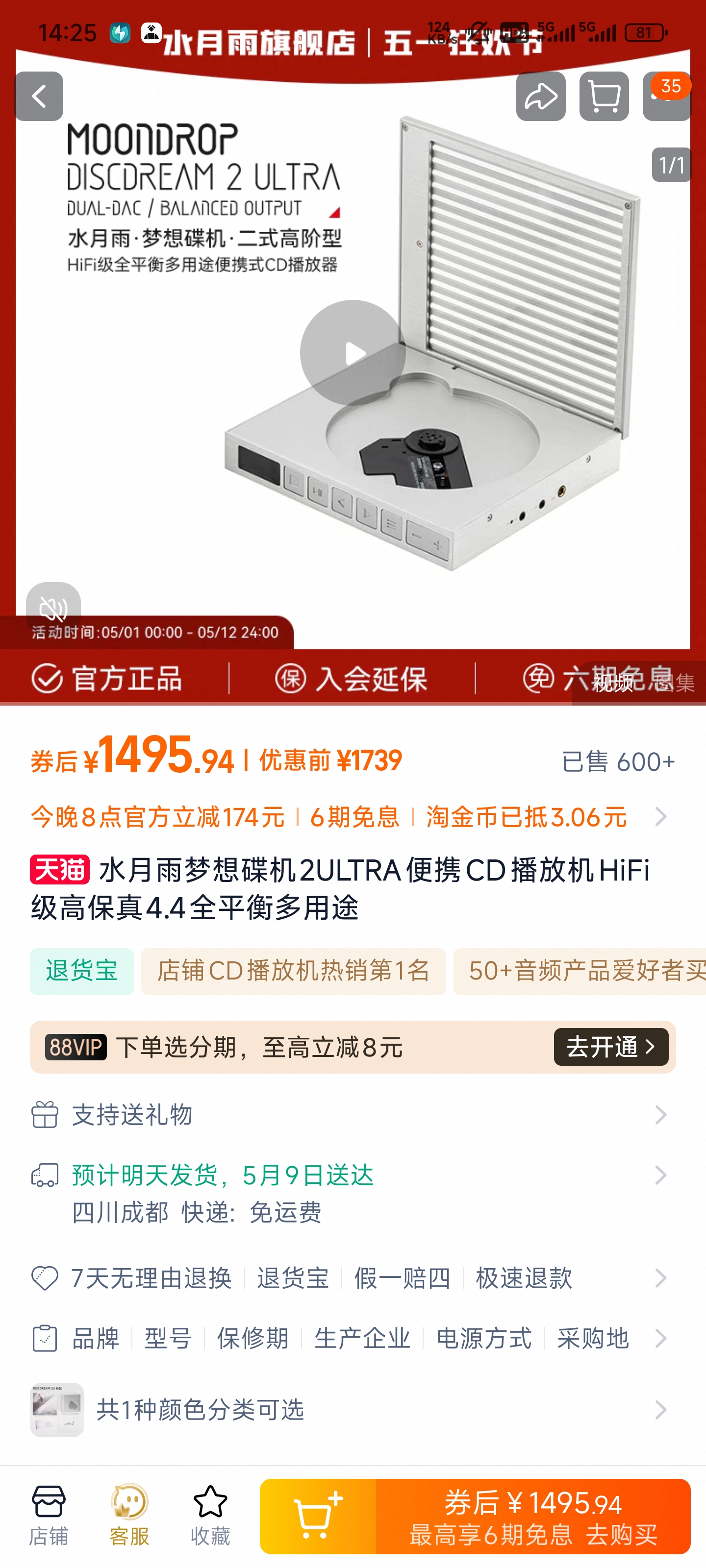
Task: Buy now at 券后 ¥1495.94
Action: coord(533,1516)
